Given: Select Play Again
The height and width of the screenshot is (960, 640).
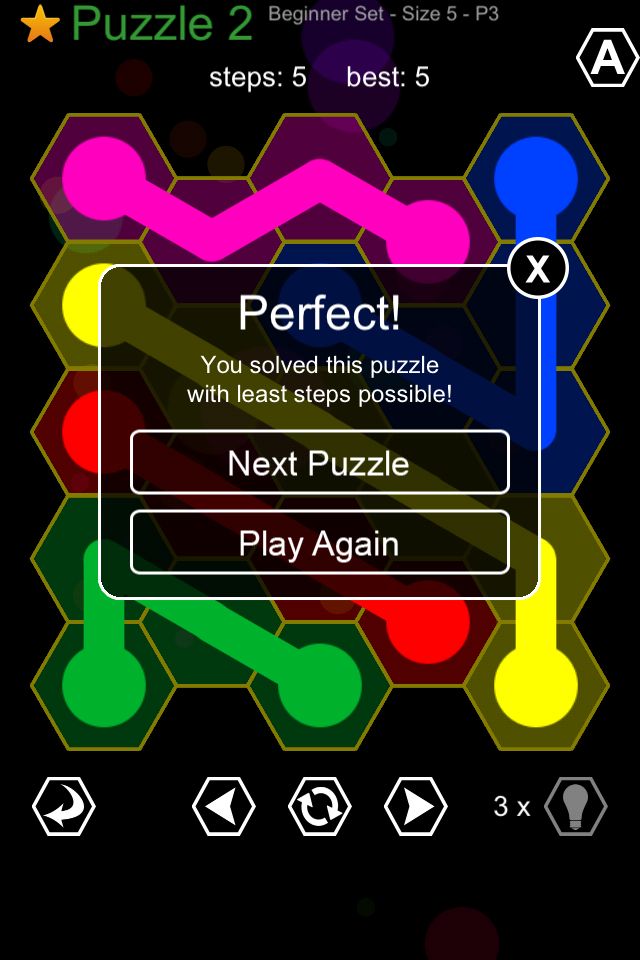Looking at the screenshot, I should point(319,543).
